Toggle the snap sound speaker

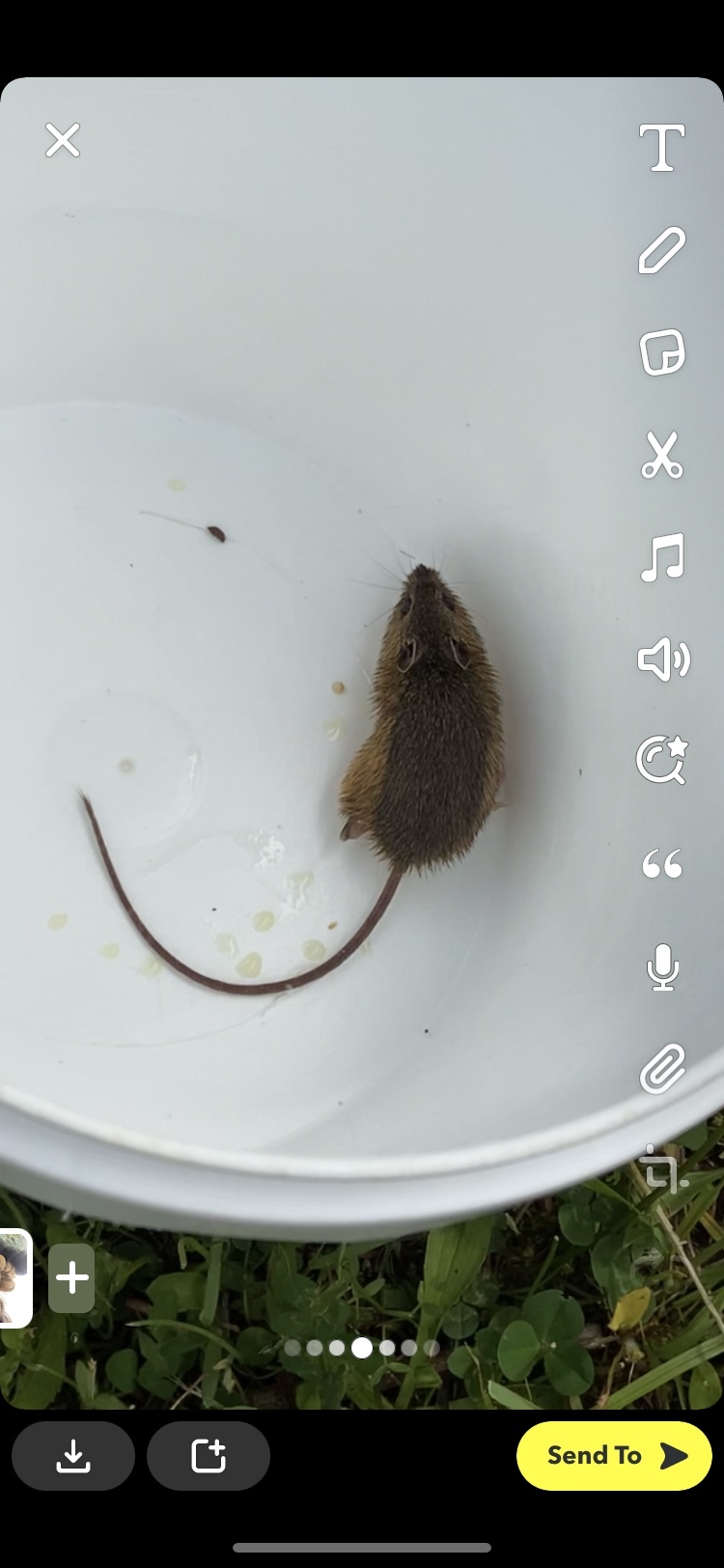662,660
